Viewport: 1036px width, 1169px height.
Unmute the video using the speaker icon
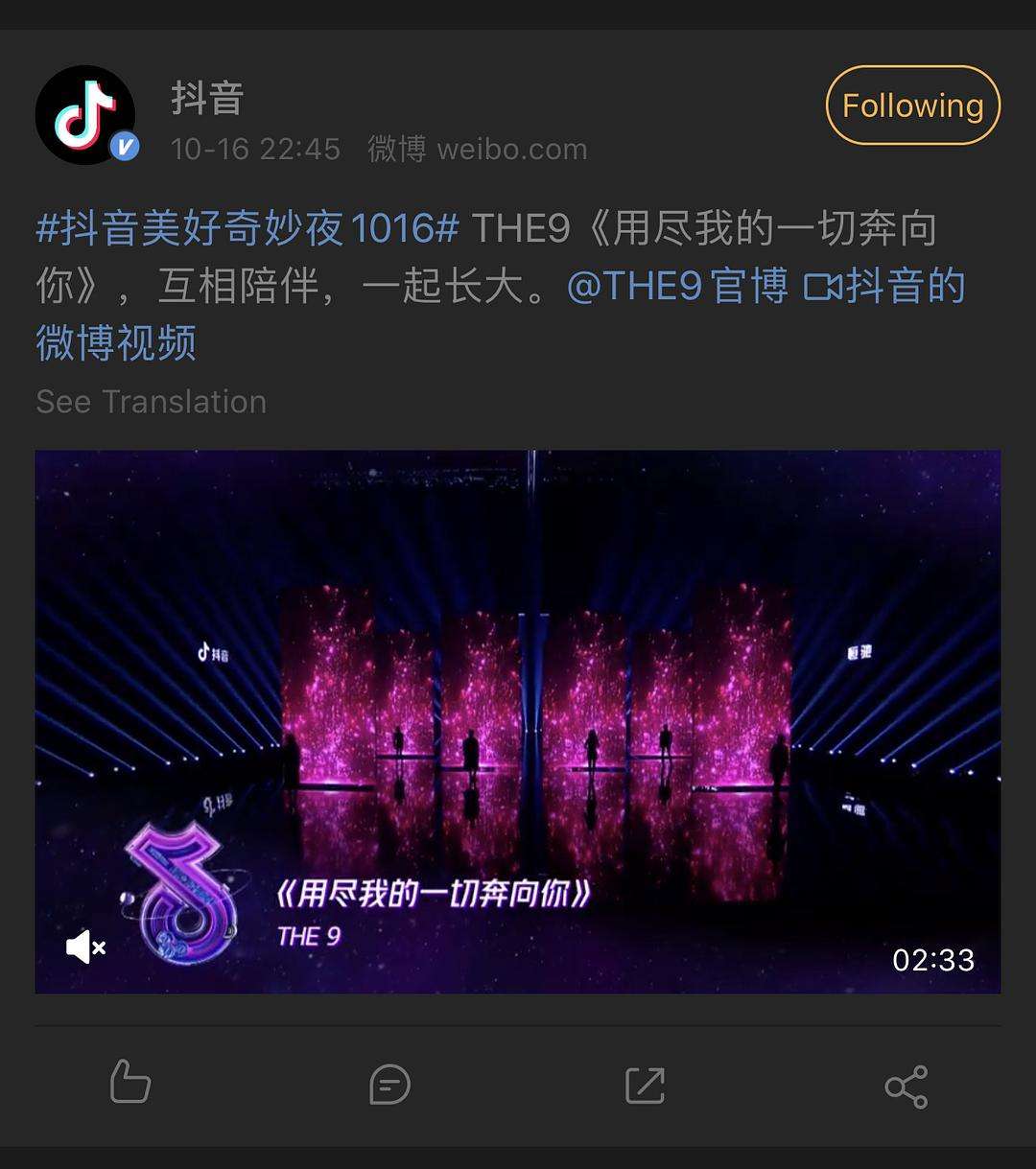pos(84,946)
